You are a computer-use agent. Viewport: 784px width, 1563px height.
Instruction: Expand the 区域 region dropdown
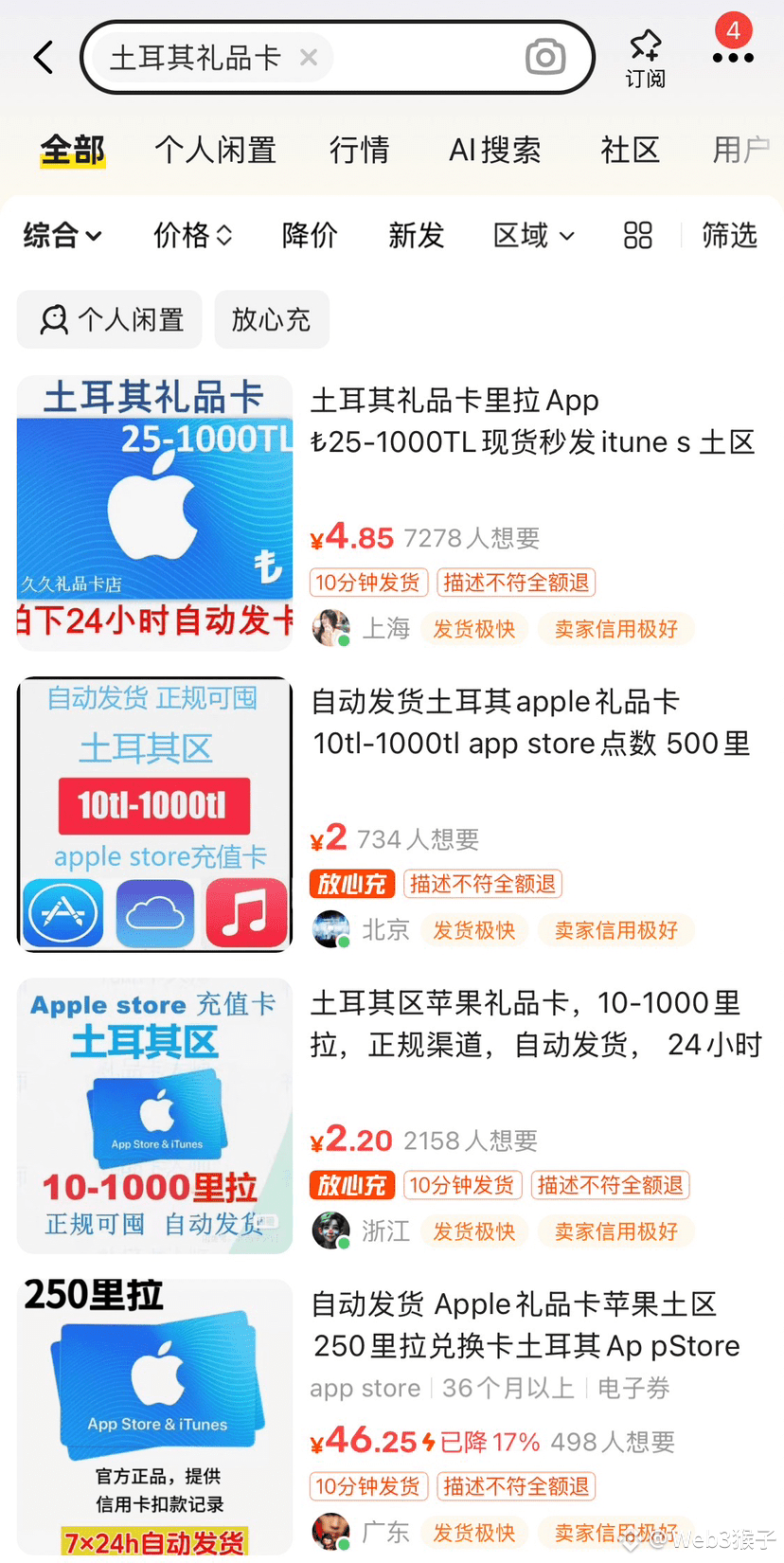[x=533, y=235]
